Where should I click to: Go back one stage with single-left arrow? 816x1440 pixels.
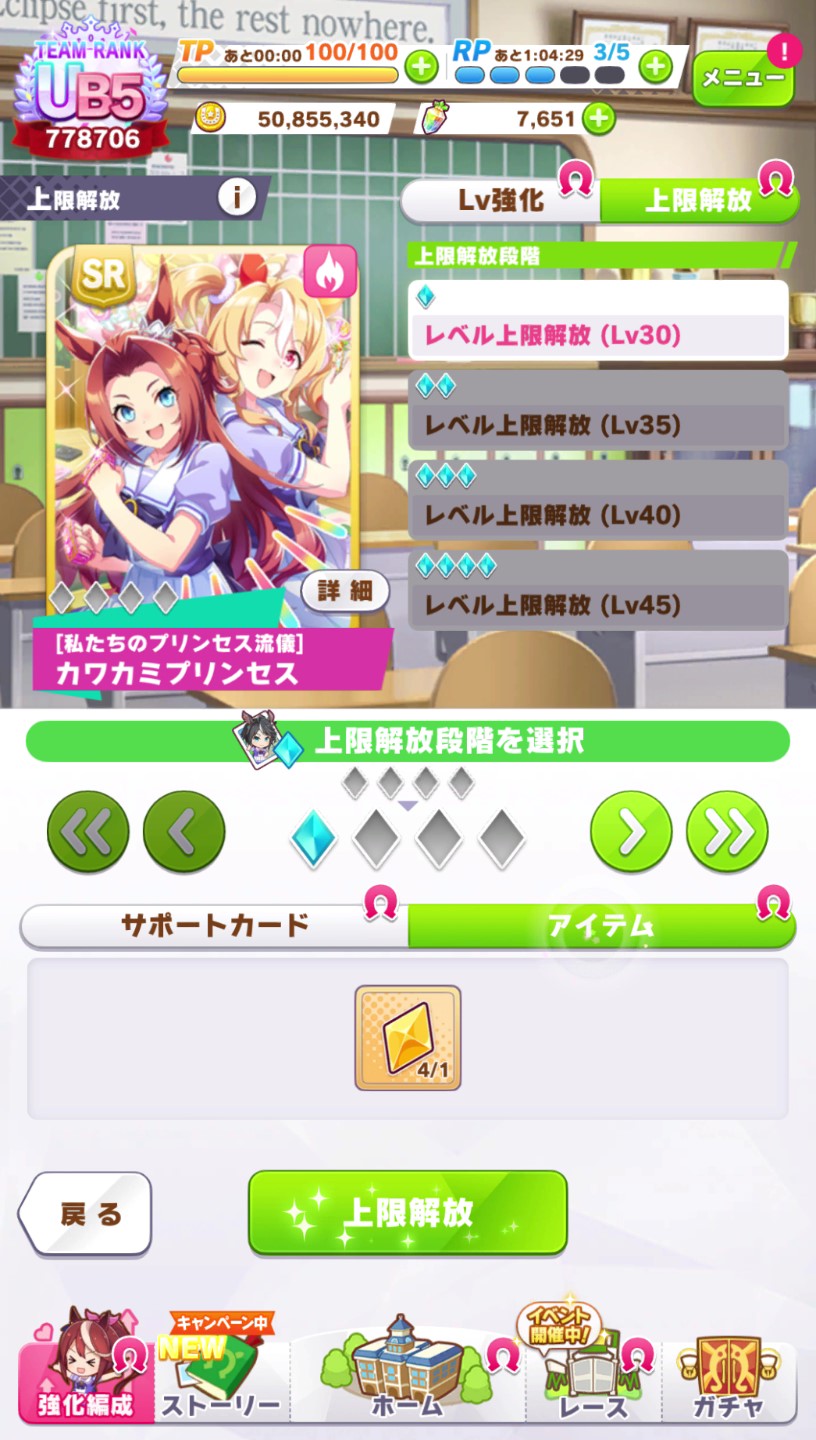184,832
